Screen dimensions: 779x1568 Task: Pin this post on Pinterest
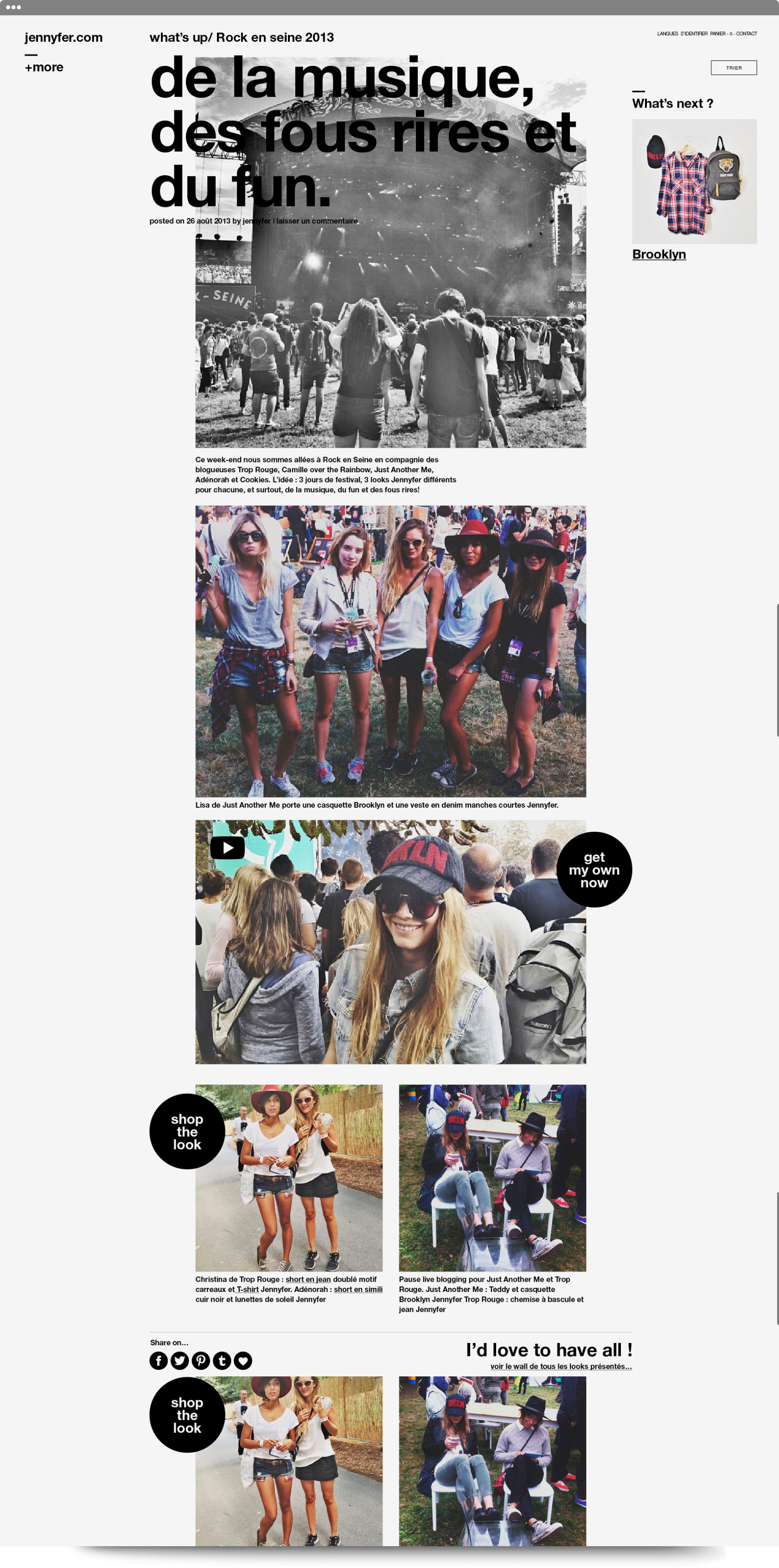[201, 1361]
